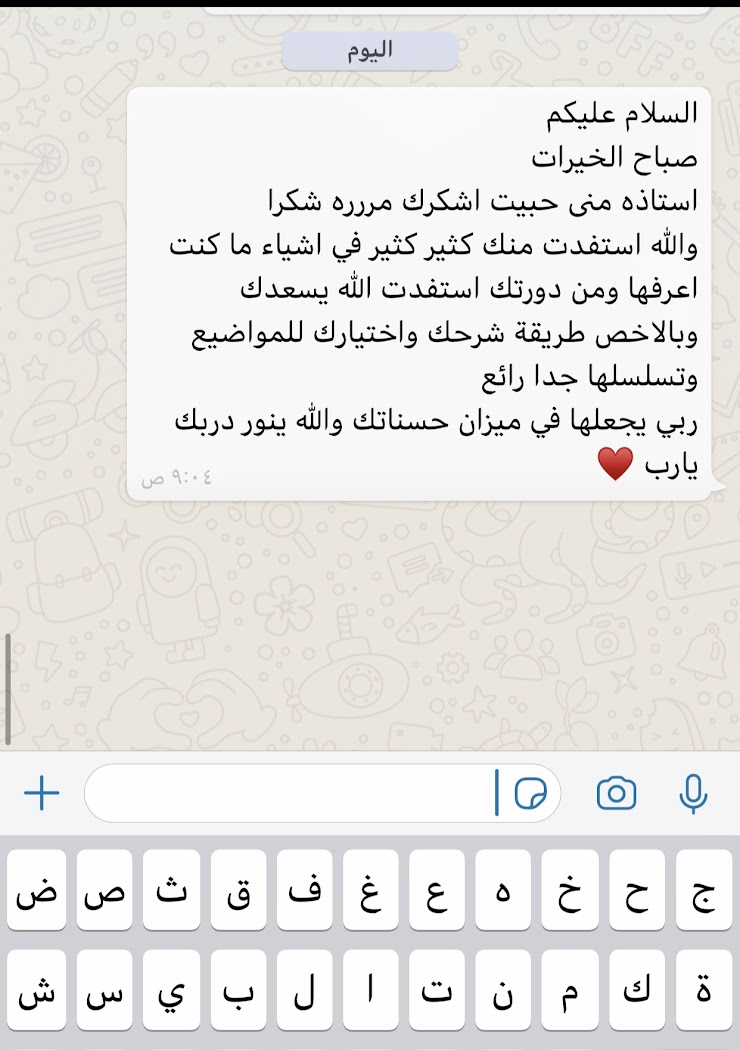Type the letter ض on the keyboard
The height and width of the screenshot is (1050, 740).
(38, 891)
